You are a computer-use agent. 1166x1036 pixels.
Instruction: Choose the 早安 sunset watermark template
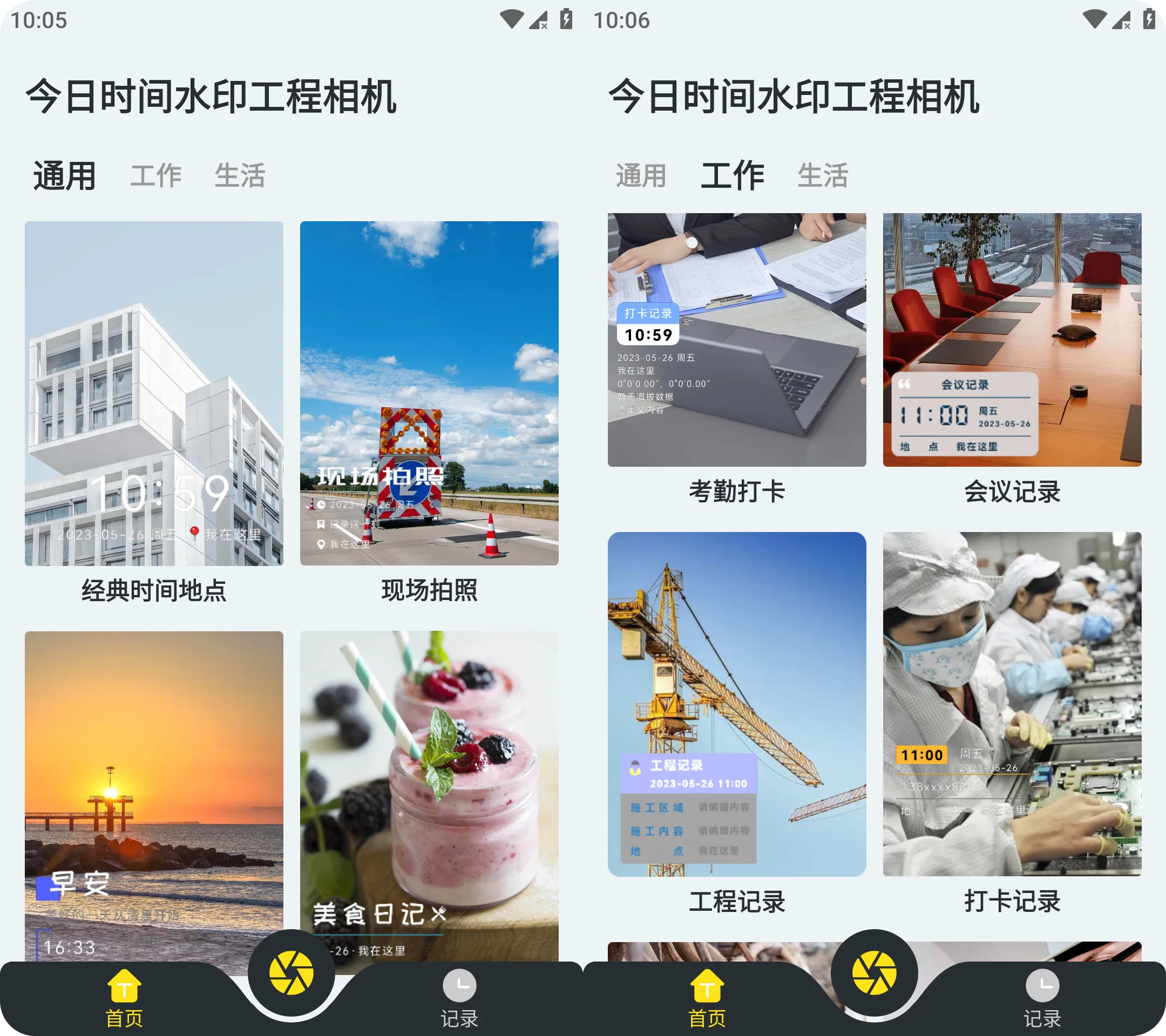pos(153,793)
